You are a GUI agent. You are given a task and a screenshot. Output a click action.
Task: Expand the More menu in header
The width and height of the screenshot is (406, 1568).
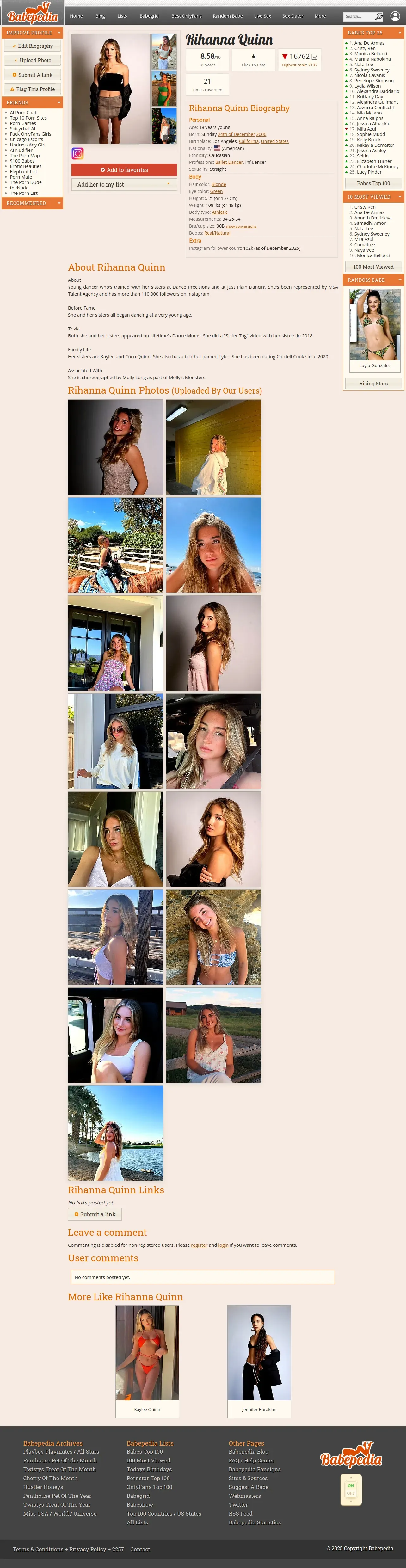coord(320,16)
